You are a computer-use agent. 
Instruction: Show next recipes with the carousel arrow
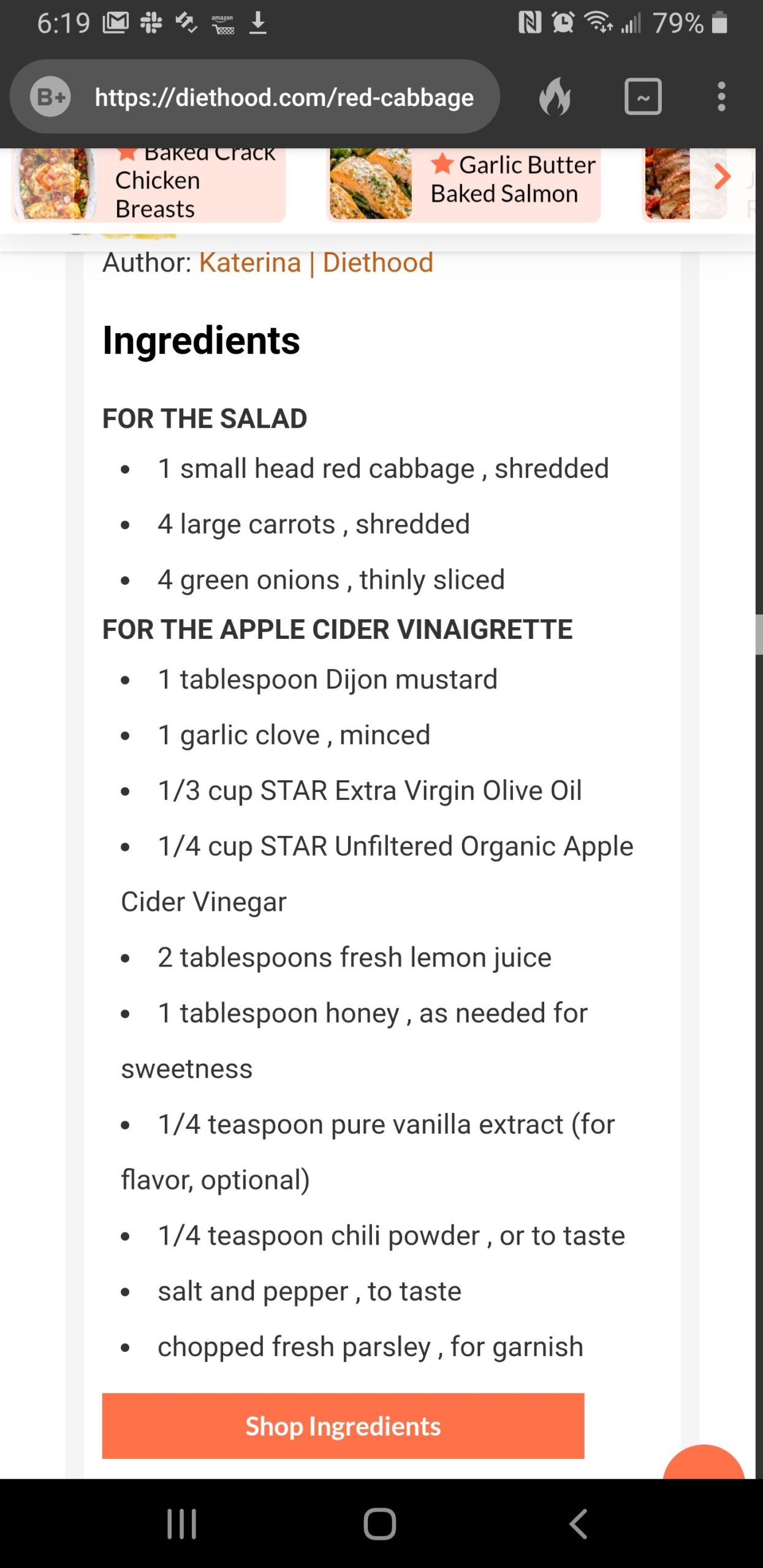pyautogui.click(x=723, y=178)
